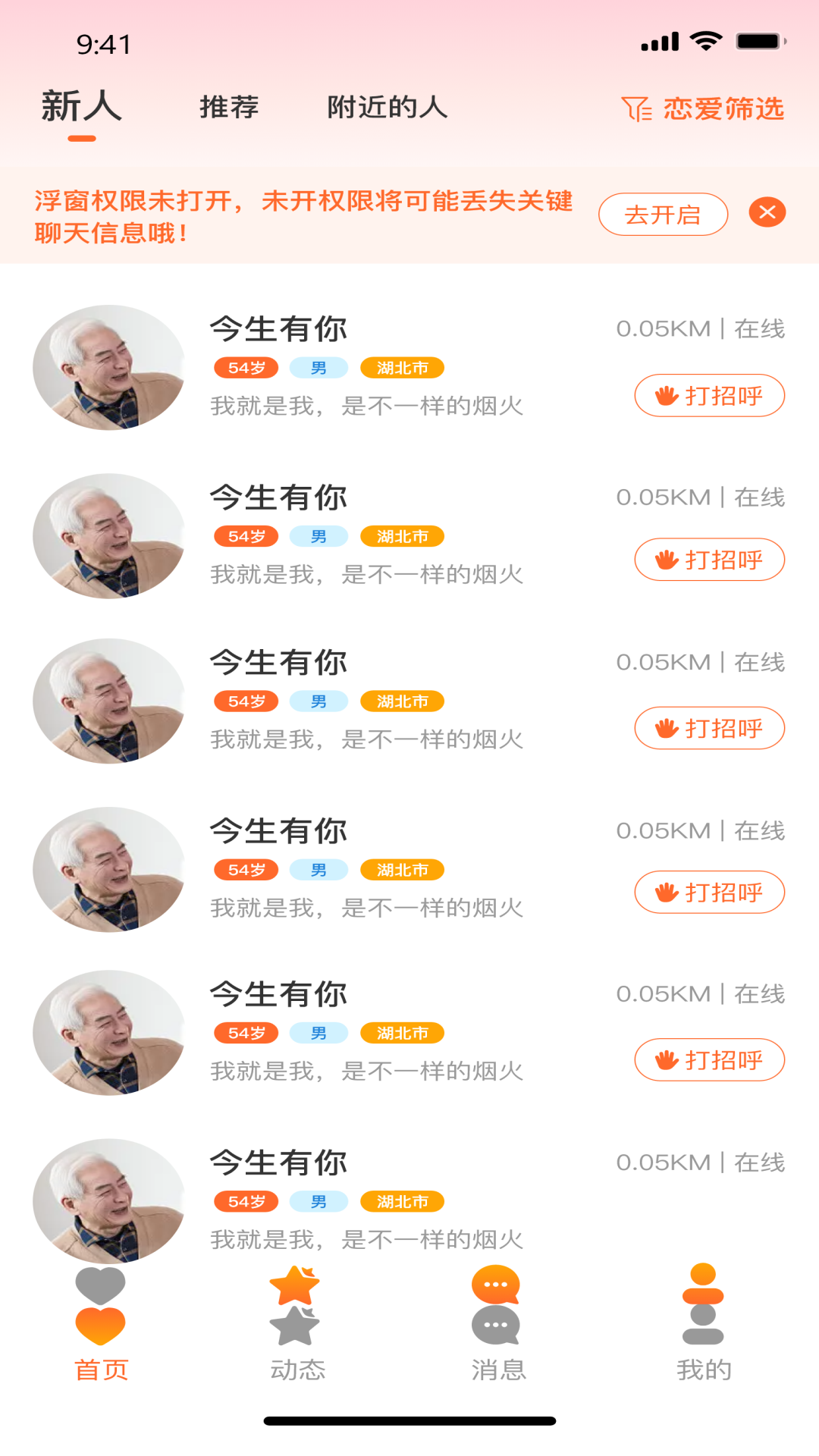Select the 男 gender tag on first user
The height and width of the screenshot is (1456, 819).
coord(318,368)
